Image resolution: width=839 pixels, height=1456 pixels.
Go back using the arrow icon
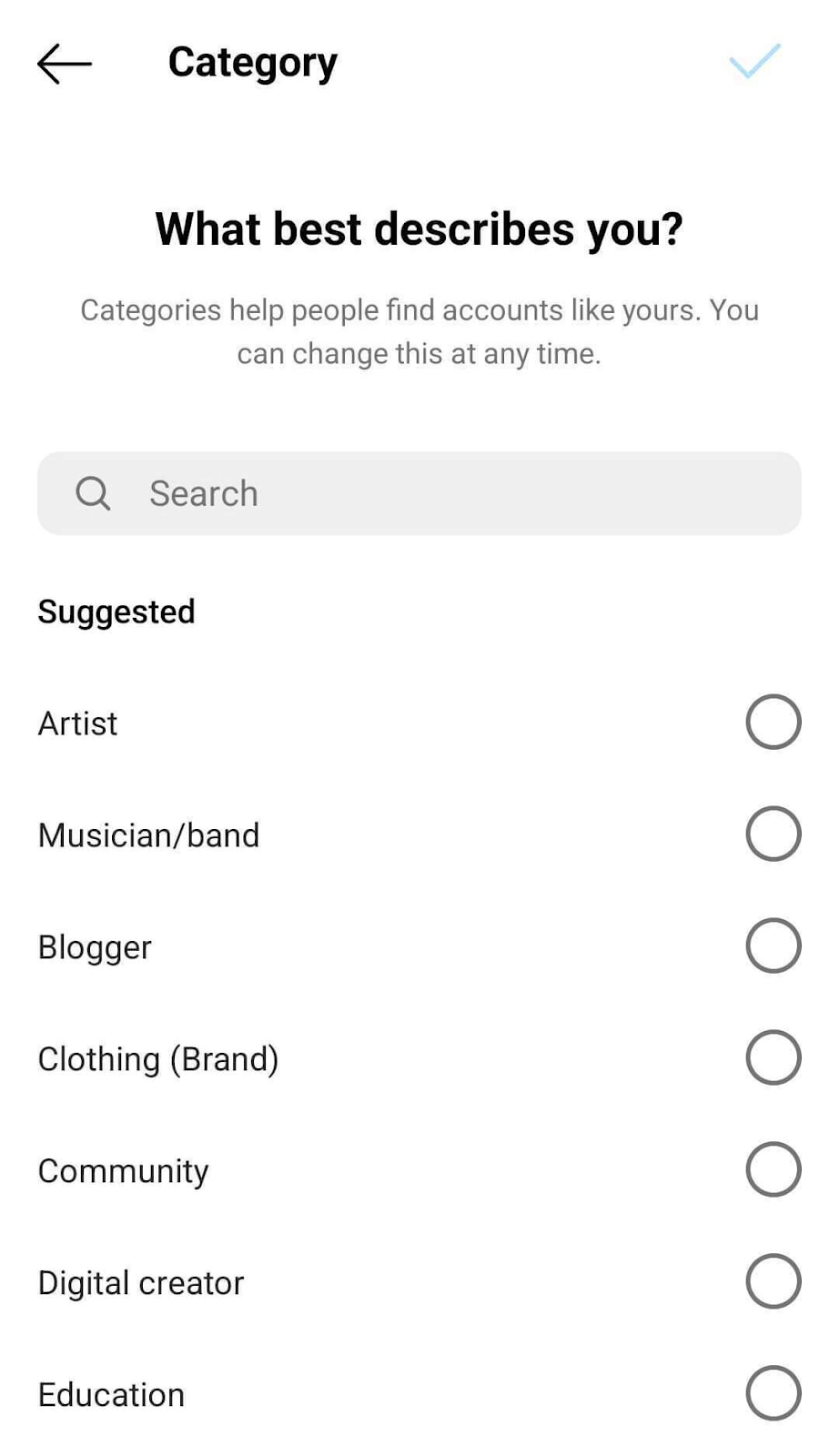point(65,64)
